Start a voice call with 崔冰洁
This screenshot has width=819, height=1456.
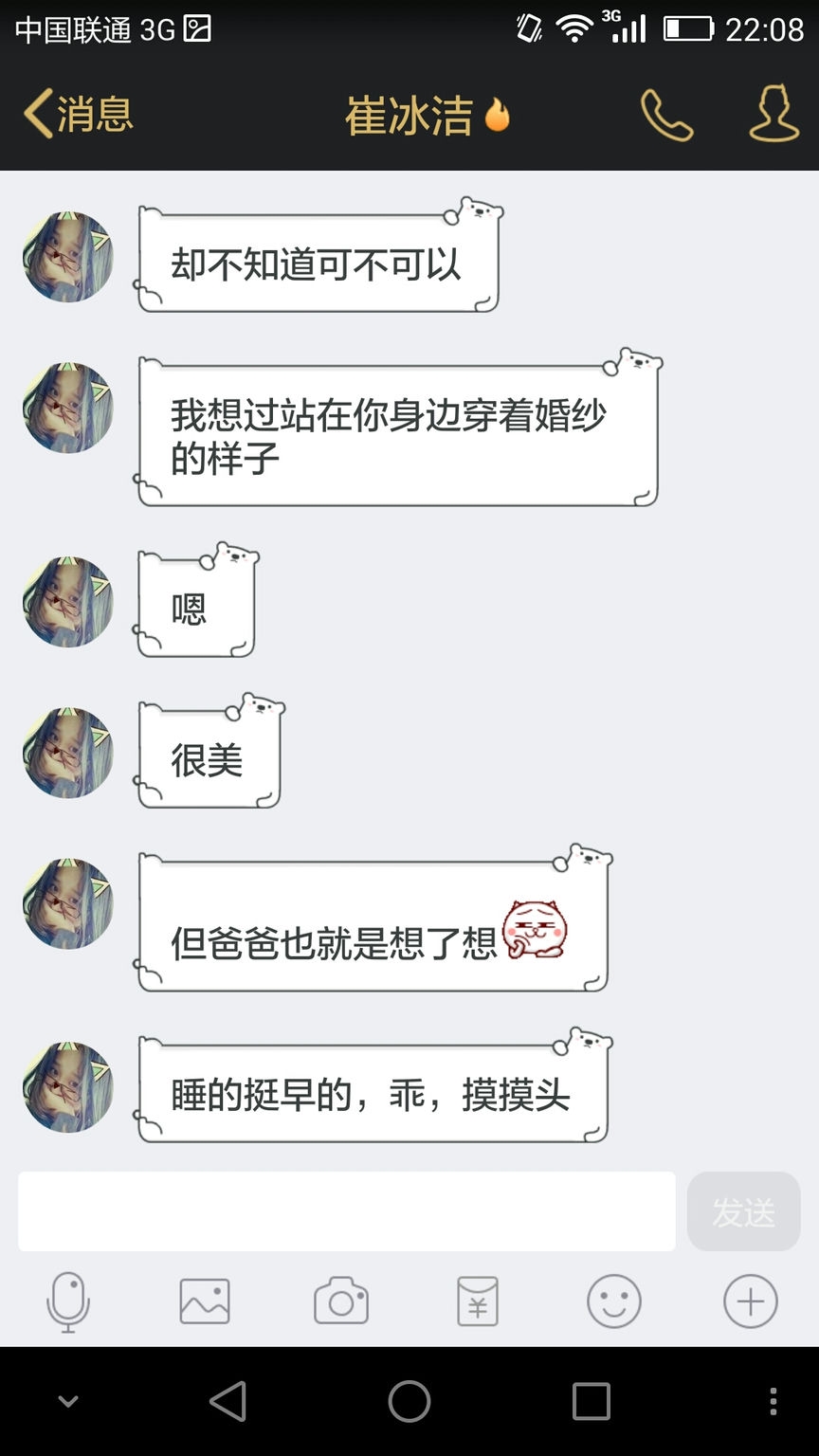point(666,115)
